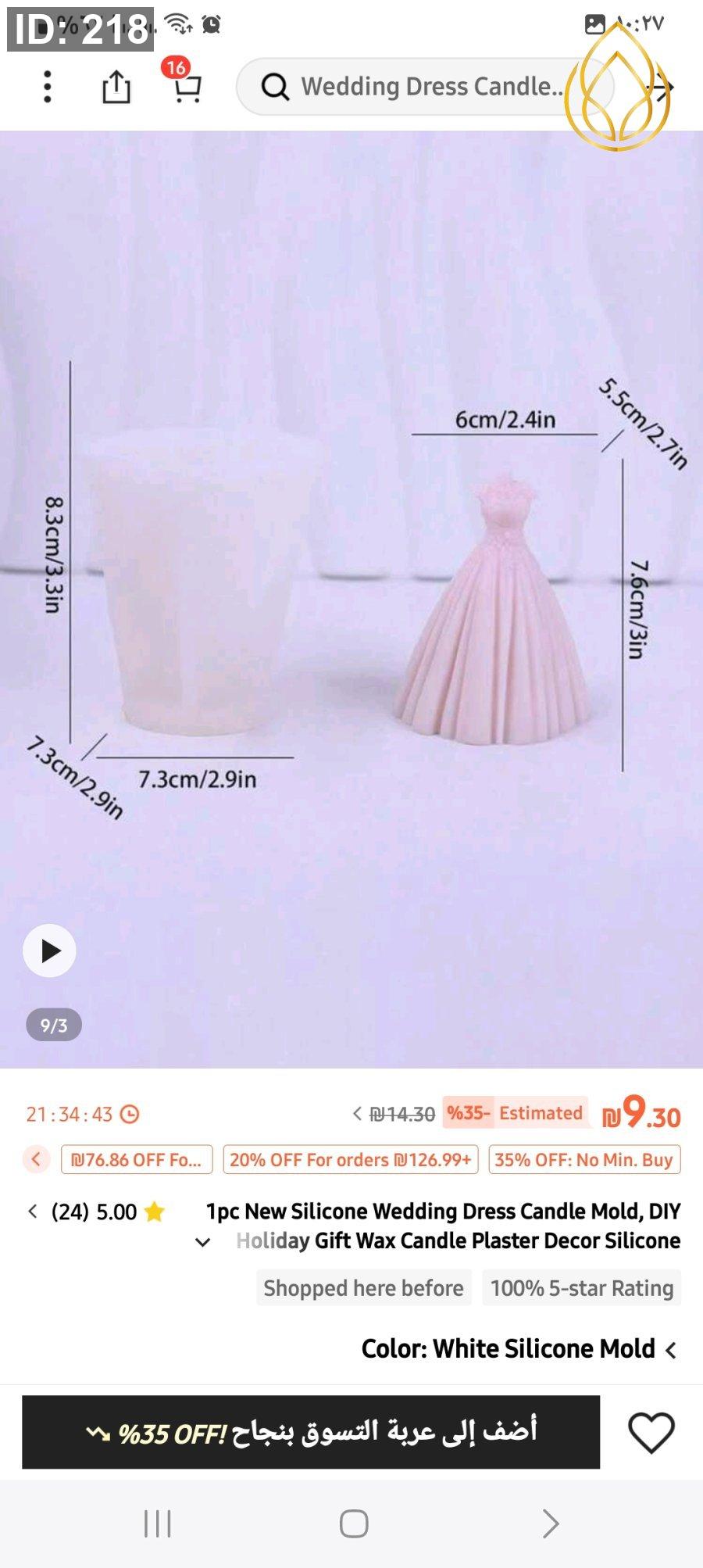This screenshot has height=1568, width=703.
Task: Save product to wishlist with heart
Action: click(651, 1433)
